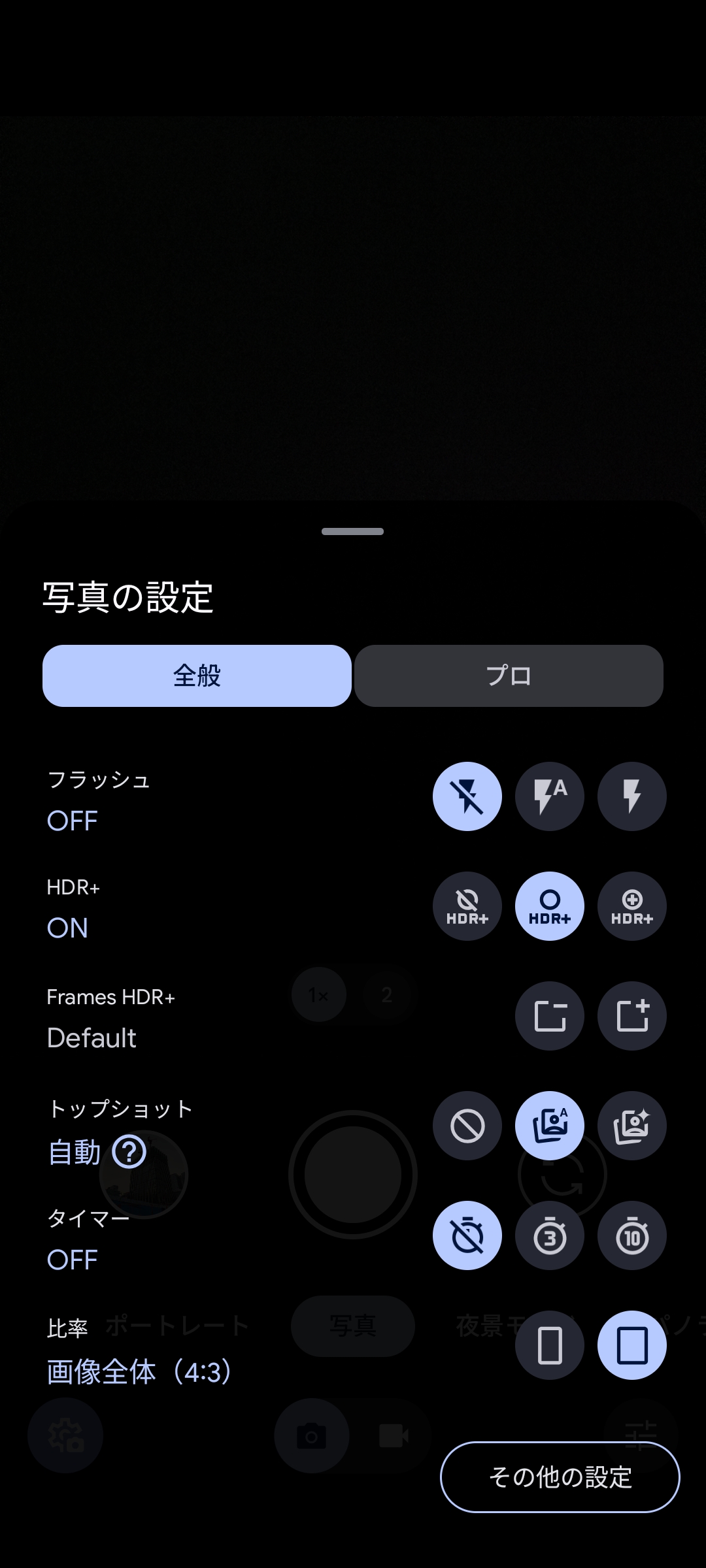This screenshot has height=1568, width=706.
Task: Set timer to 10 seconds
Action: [x=631, y=1235]
